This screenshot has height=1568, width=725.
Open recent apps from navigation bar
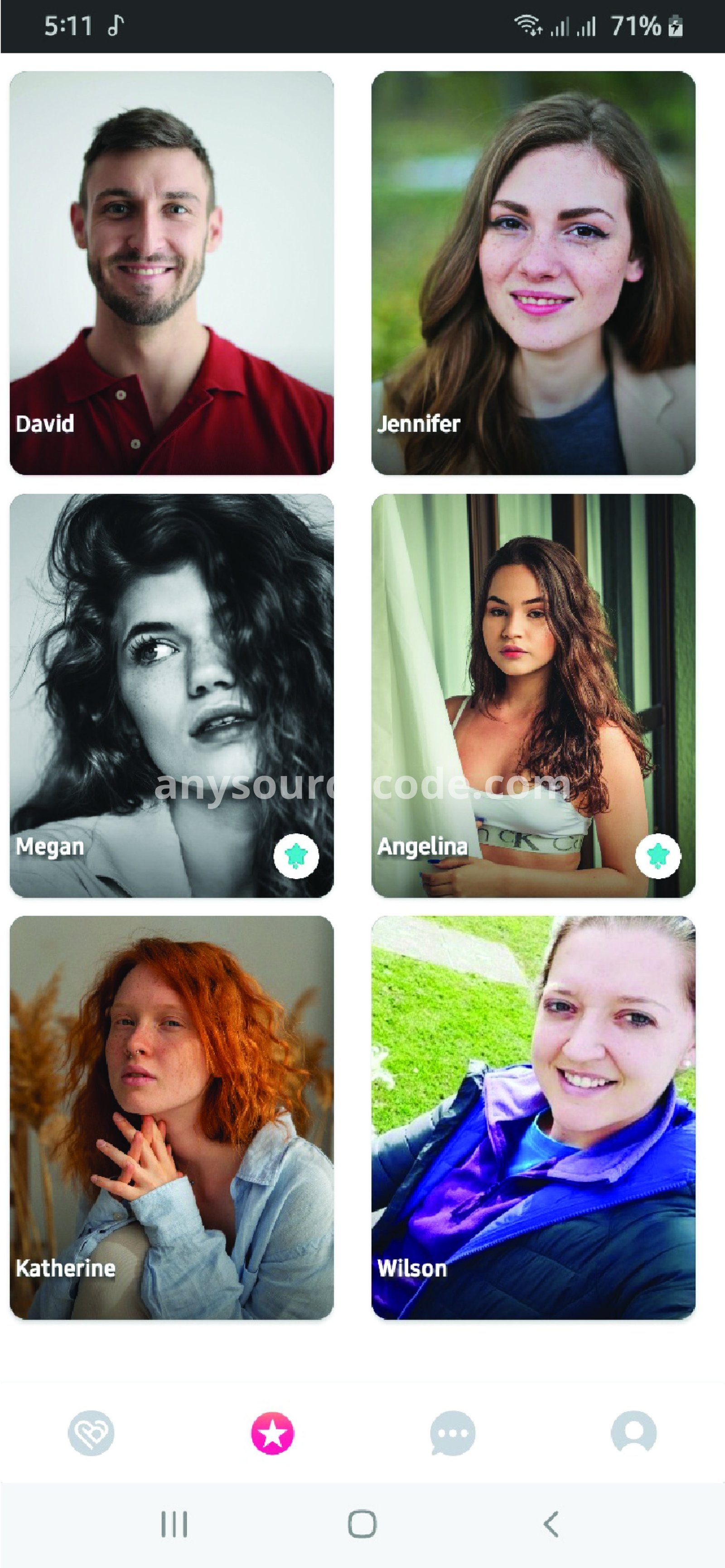coord(174,1524)
